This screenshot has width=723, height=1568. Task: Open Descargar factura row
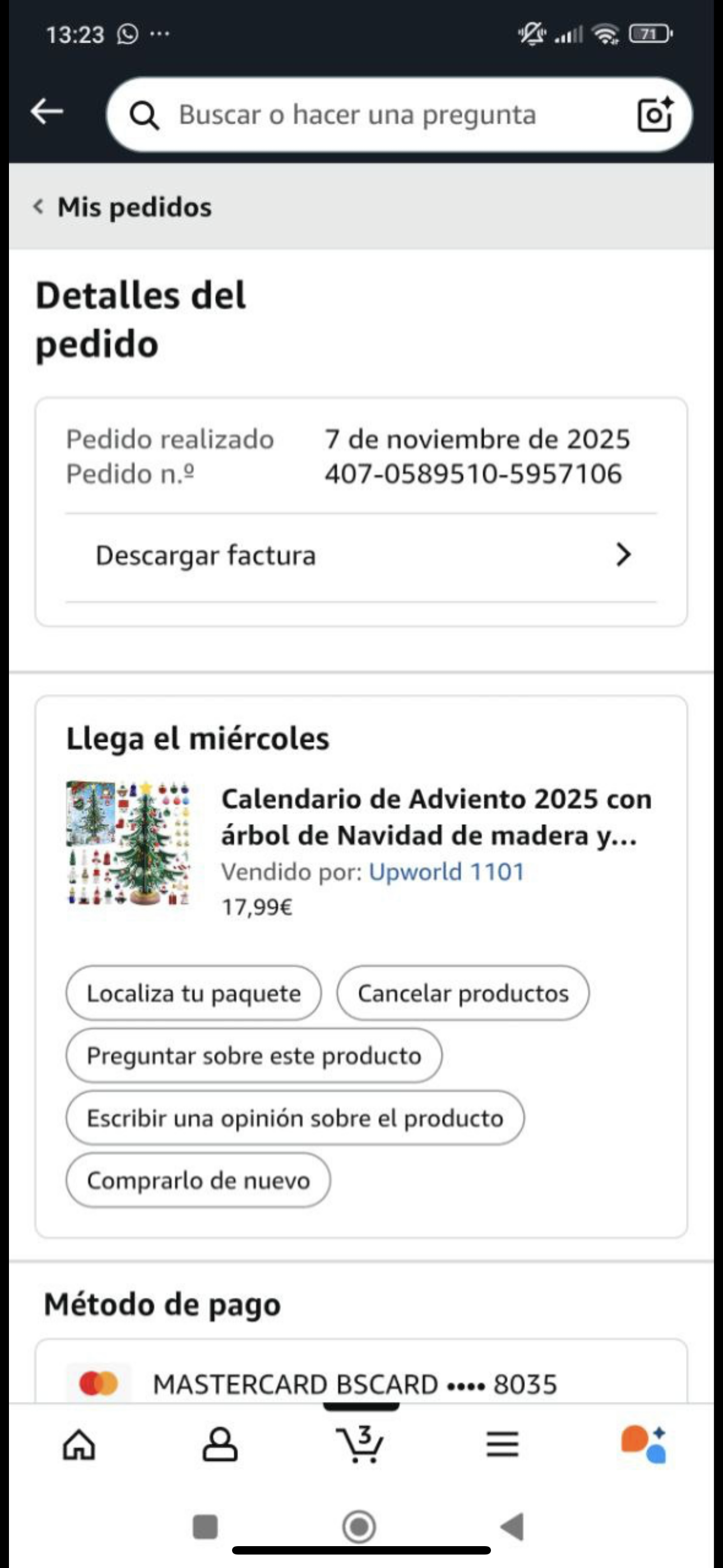(361, 556)
